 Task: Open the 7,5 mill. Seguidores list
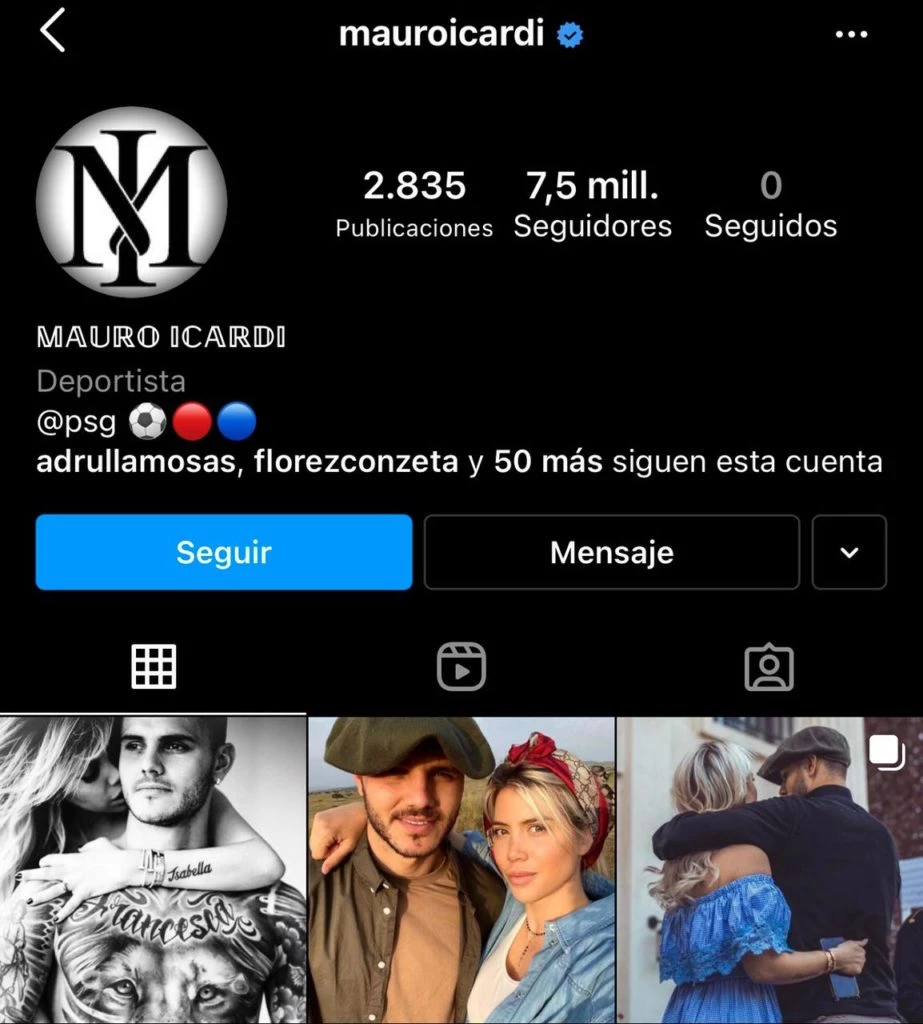(x=592, y=204)
